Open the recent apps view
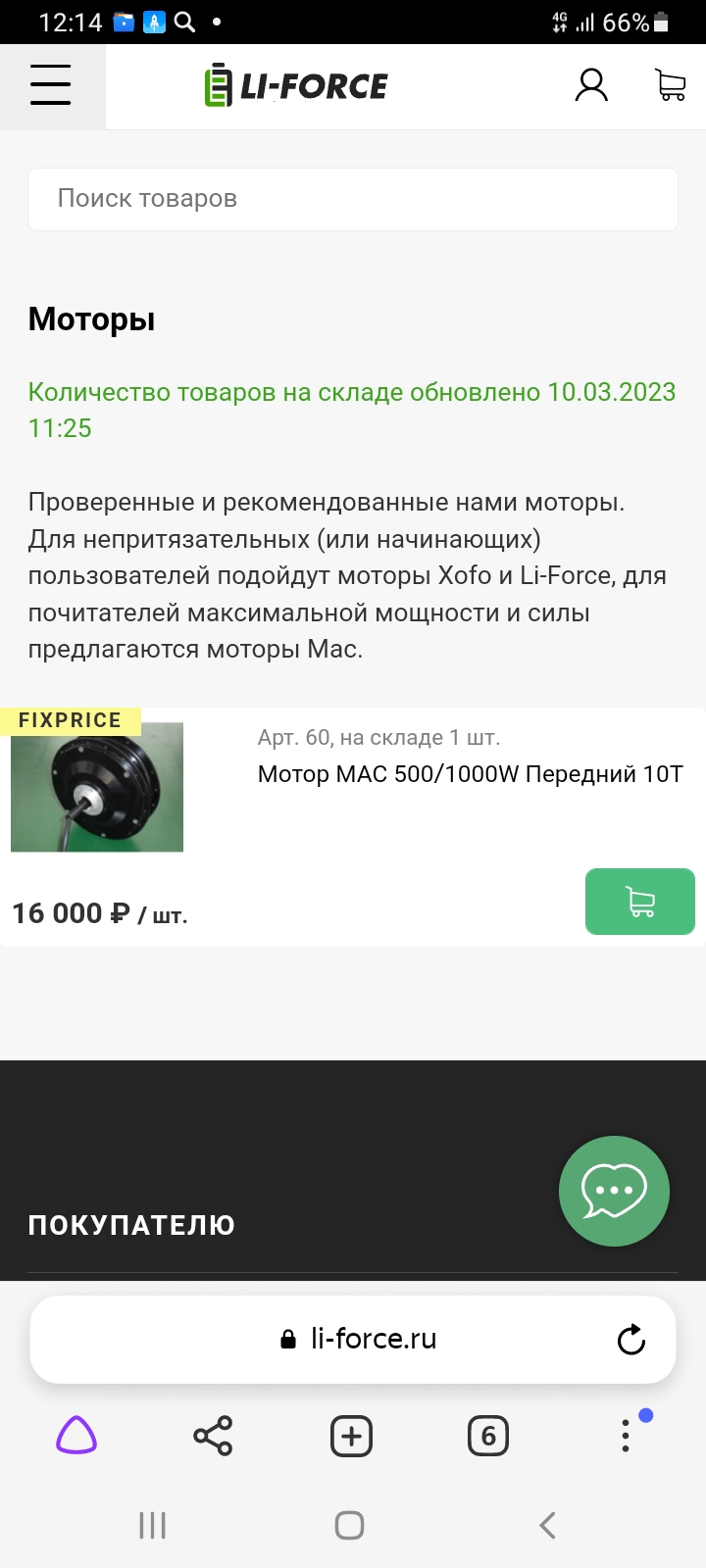This screenshot has width=706, height=1568. coord(153,1525)
